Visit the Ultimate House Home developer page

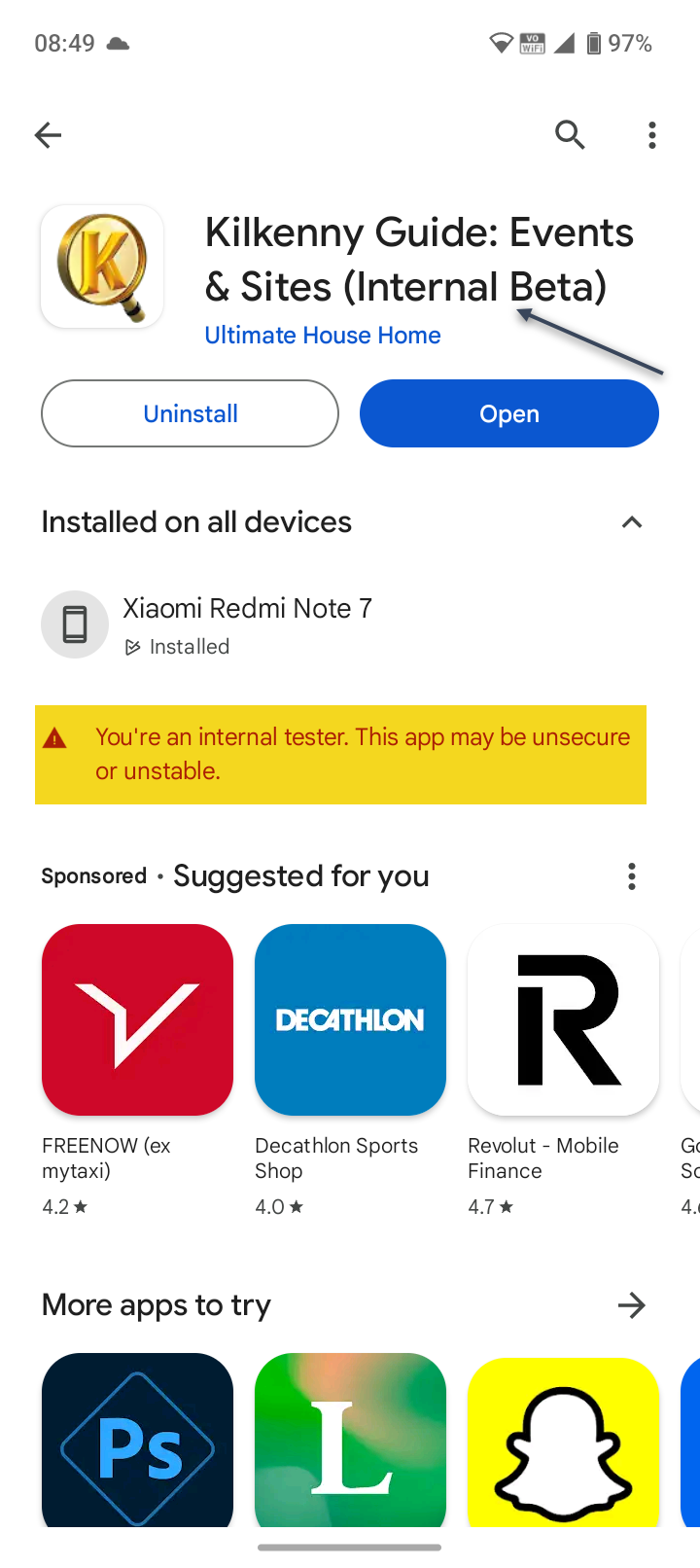pyautogui.click(x=322, y=335)
